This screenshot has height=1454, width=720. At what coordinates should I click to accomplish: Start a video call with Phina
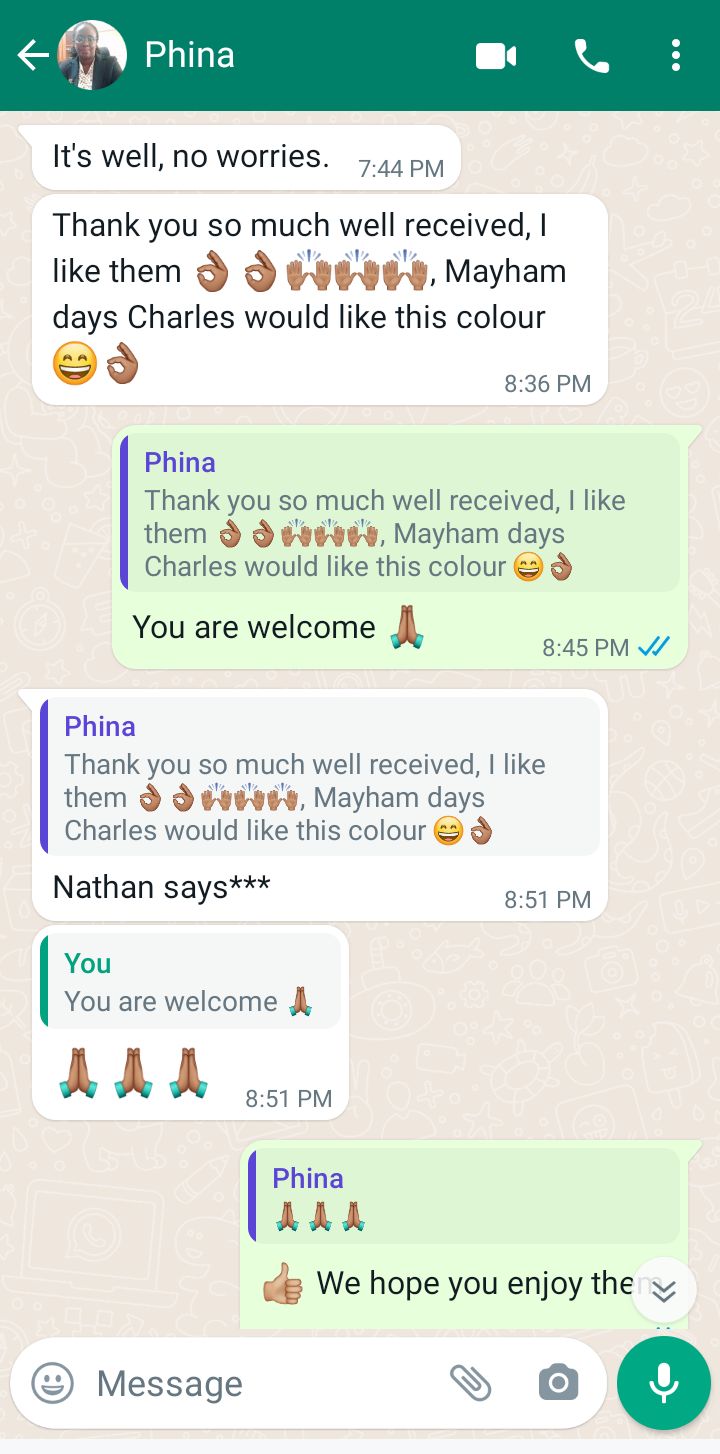pyautogui.click(x=496, y=56)
